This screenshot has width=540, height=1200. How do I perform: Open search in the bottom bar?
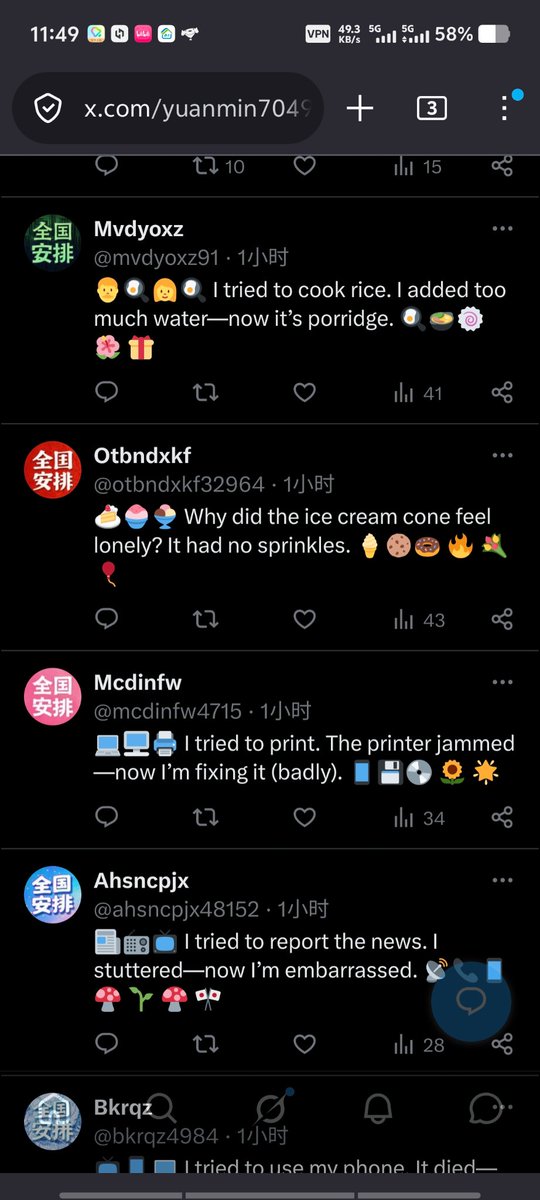click(162, 1107)
